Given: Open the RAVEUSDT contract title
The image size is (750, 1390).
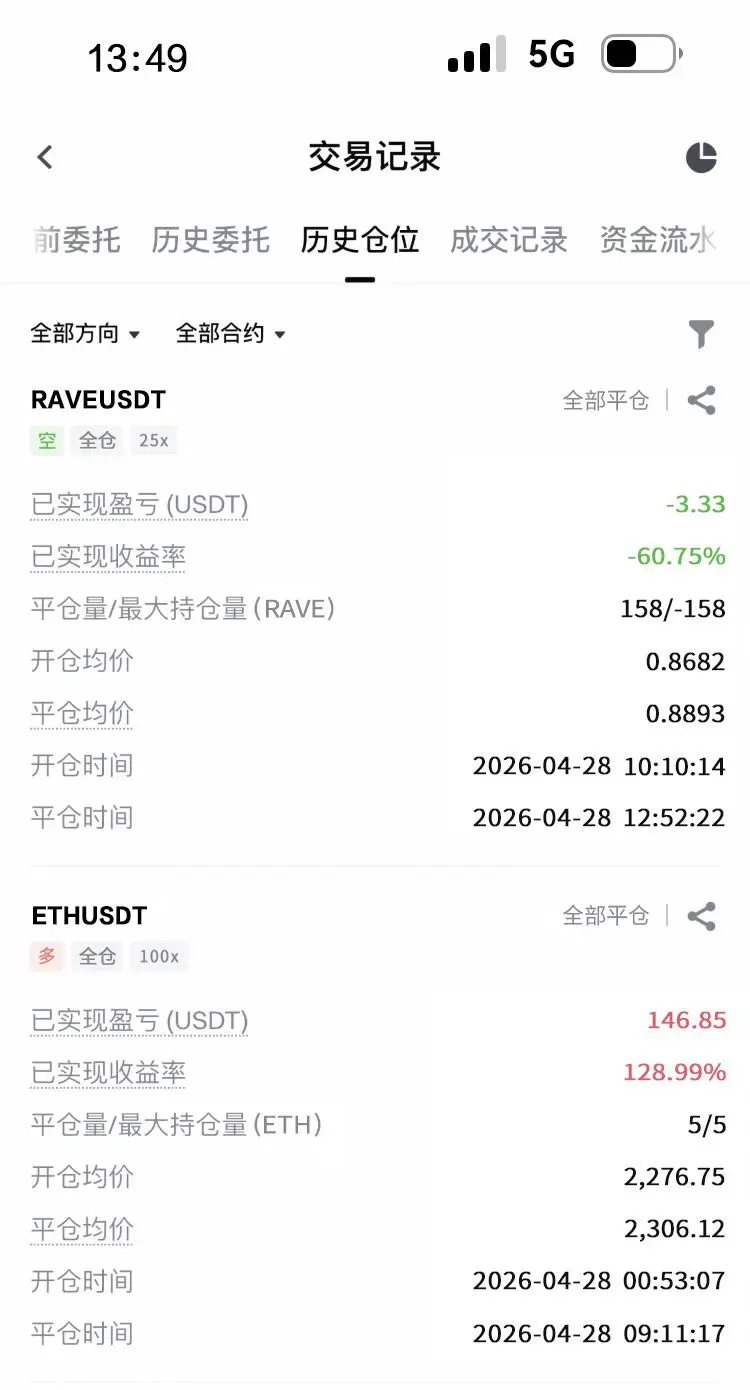Looking at the screenshot, I should click(98, 400).
